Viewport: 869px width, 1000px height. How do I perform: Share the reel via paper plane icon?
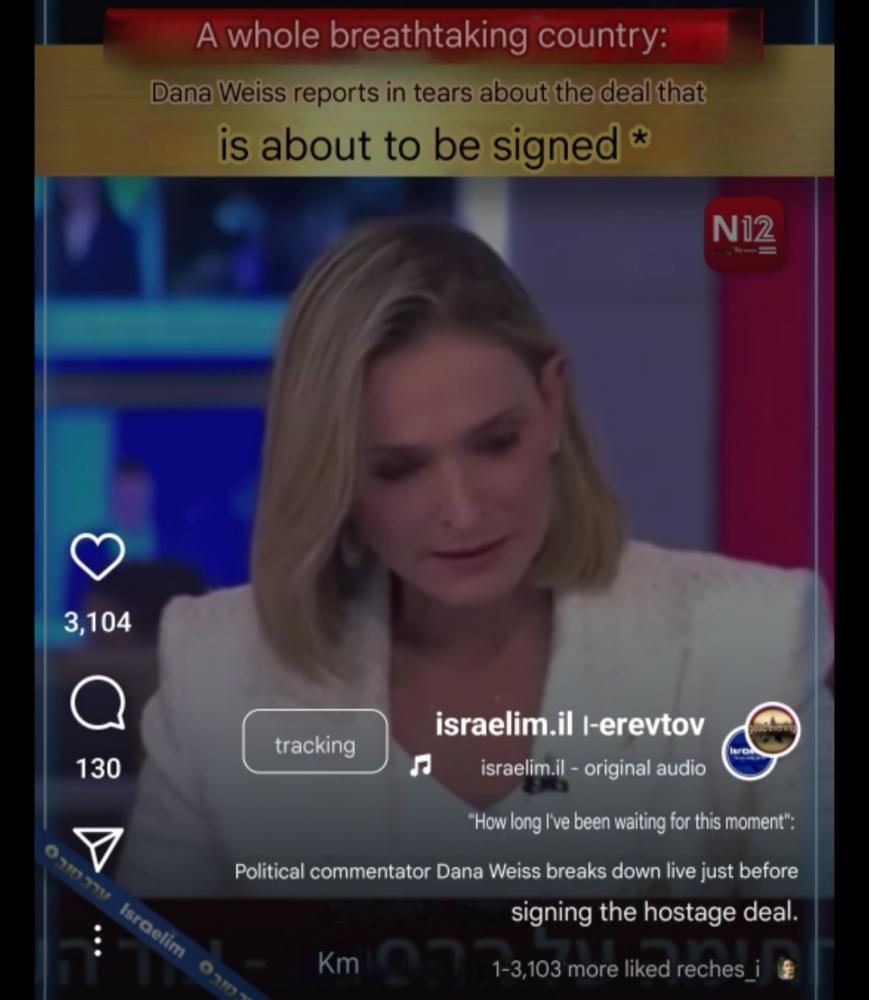point(97,848)
